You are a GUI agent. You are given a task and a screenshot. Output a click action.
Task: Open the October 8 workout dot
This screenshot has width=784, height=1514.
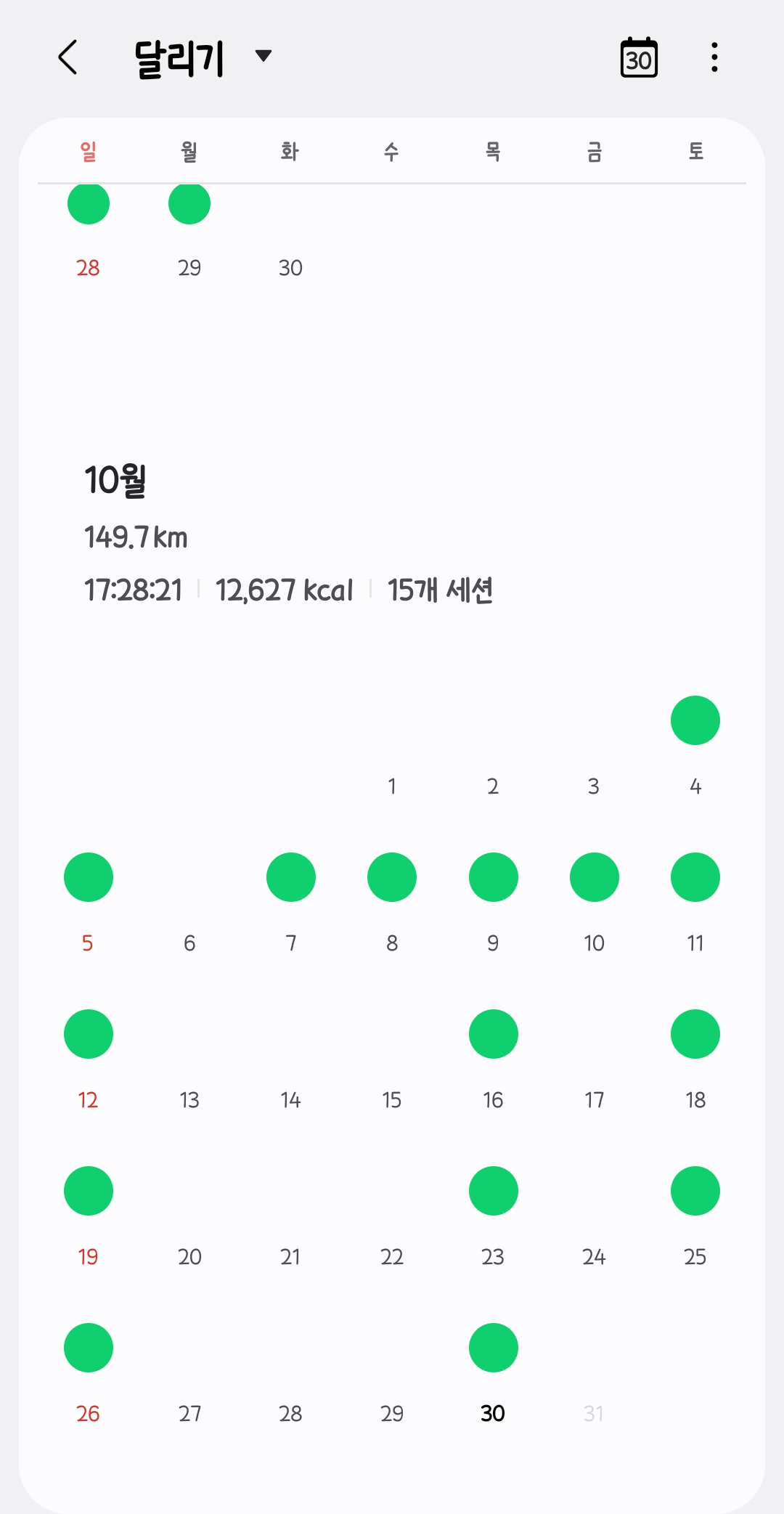392,878
